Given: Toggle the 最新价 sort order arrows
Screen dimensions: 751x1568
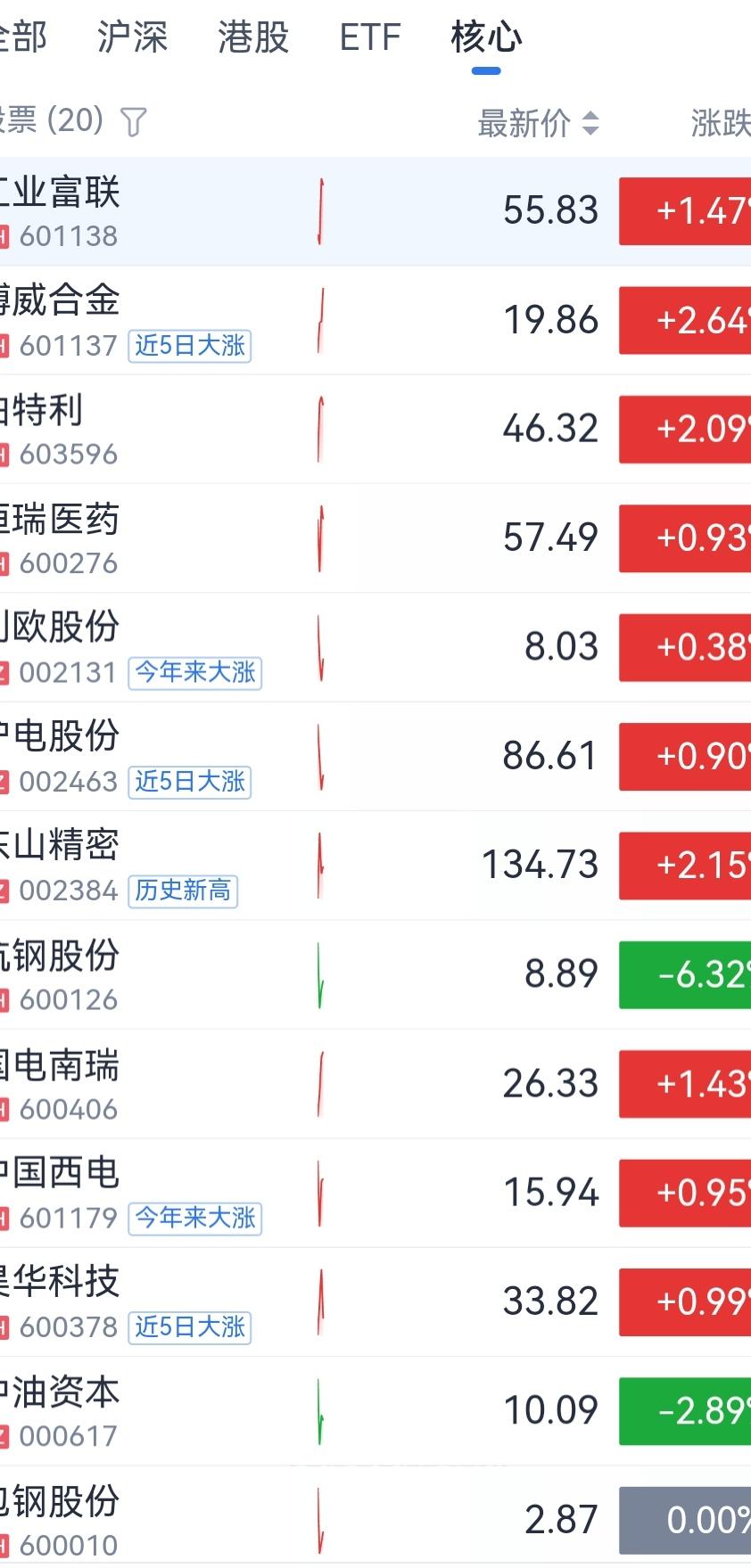Looking at the screenshot, I should click(590, 123).
